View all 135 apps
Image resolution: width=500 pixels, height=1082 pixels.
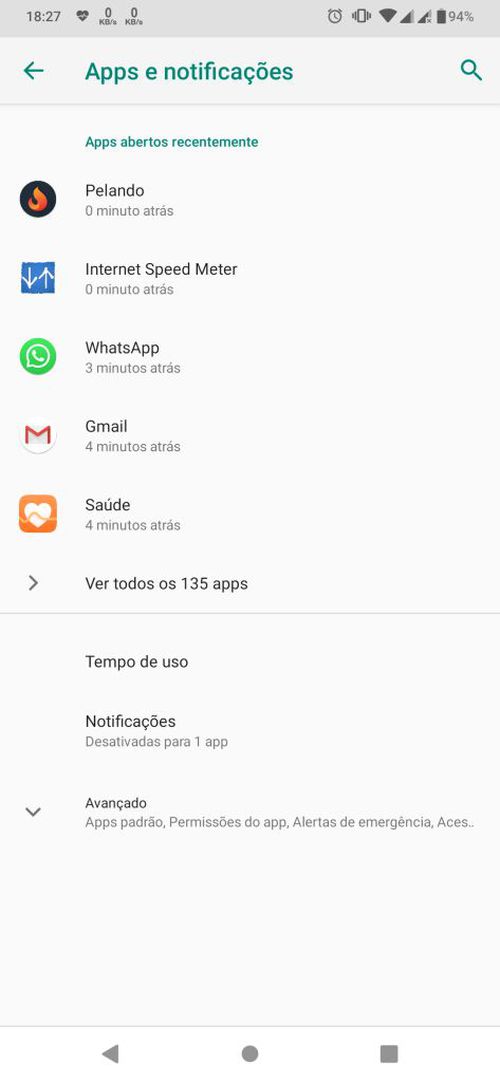[x=250, y=583]
